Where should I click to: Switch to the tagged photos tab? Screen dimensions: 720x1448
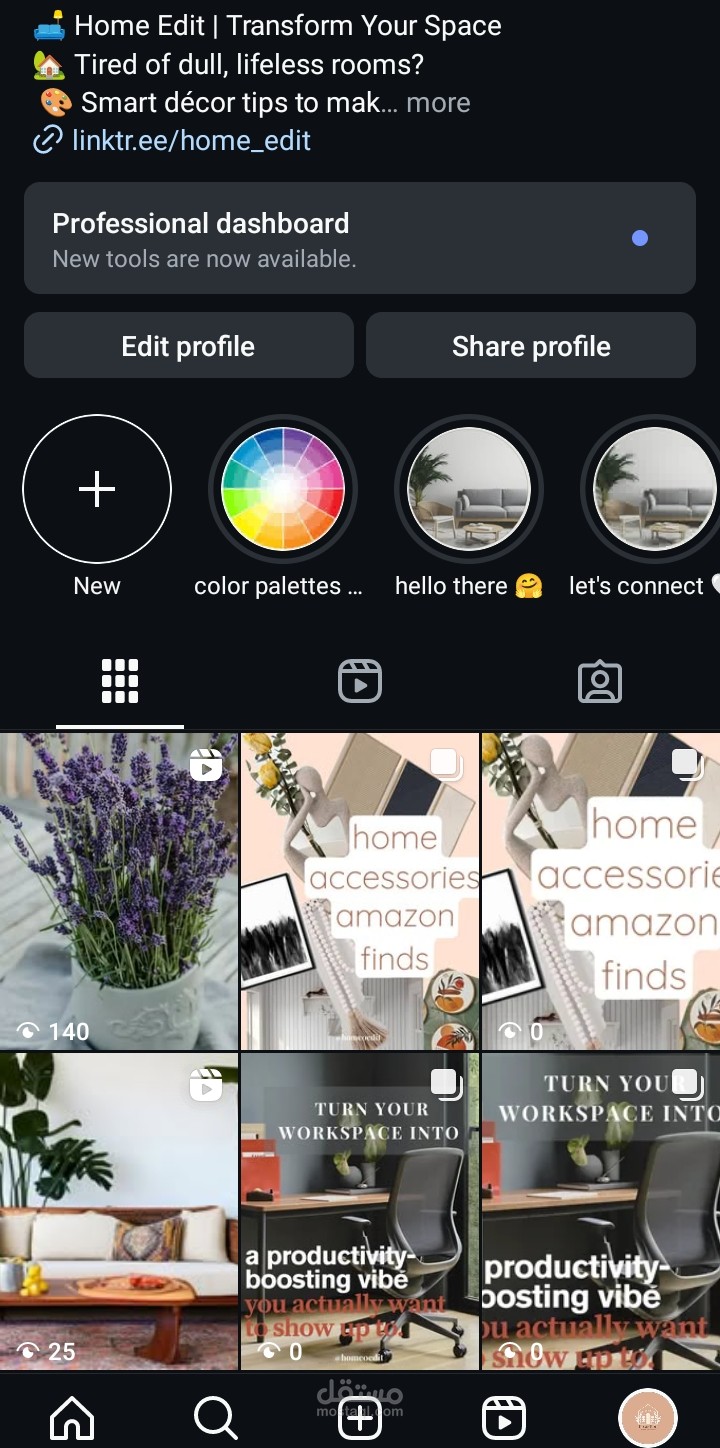click(600, 682)
